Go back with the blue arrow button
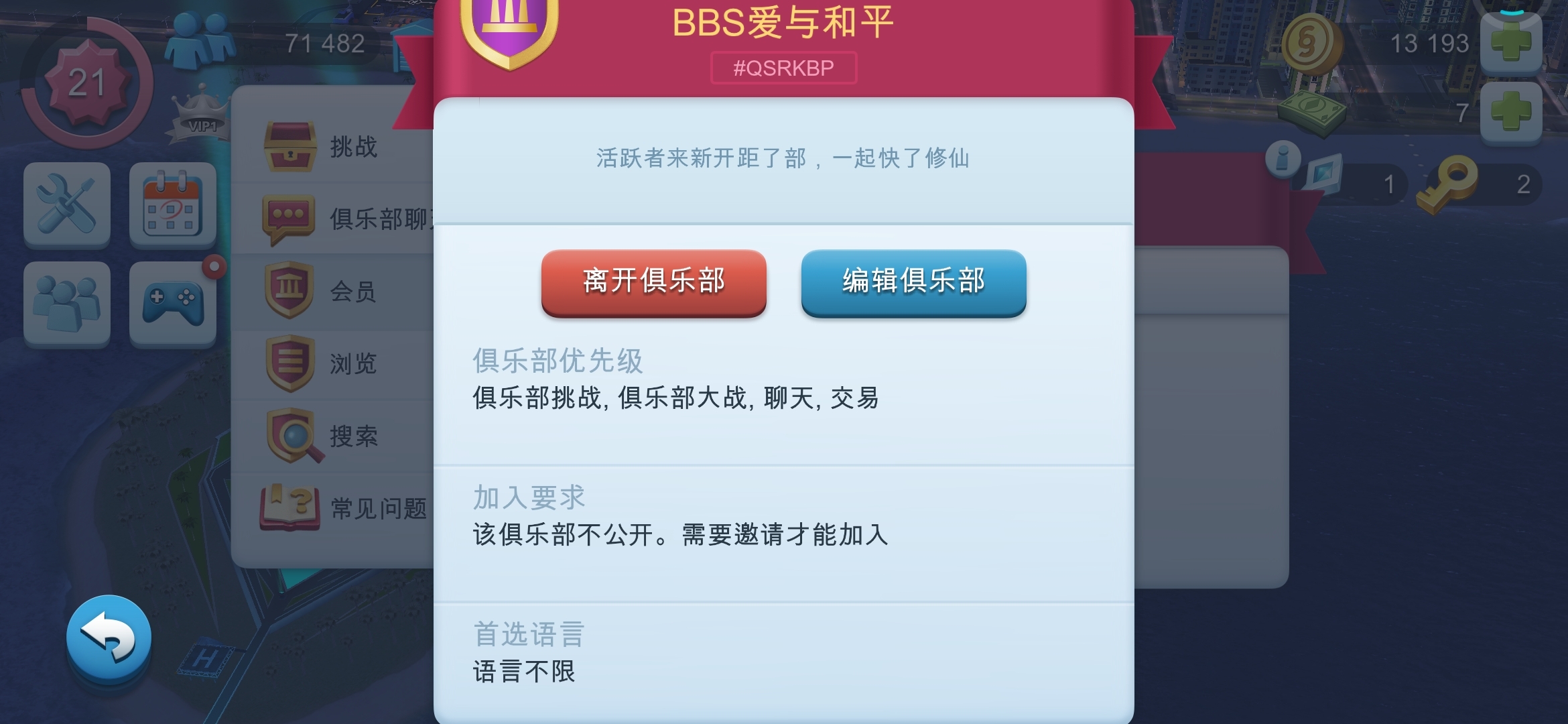This screenshot has height=724, width=1568. (x=109, y=638)
